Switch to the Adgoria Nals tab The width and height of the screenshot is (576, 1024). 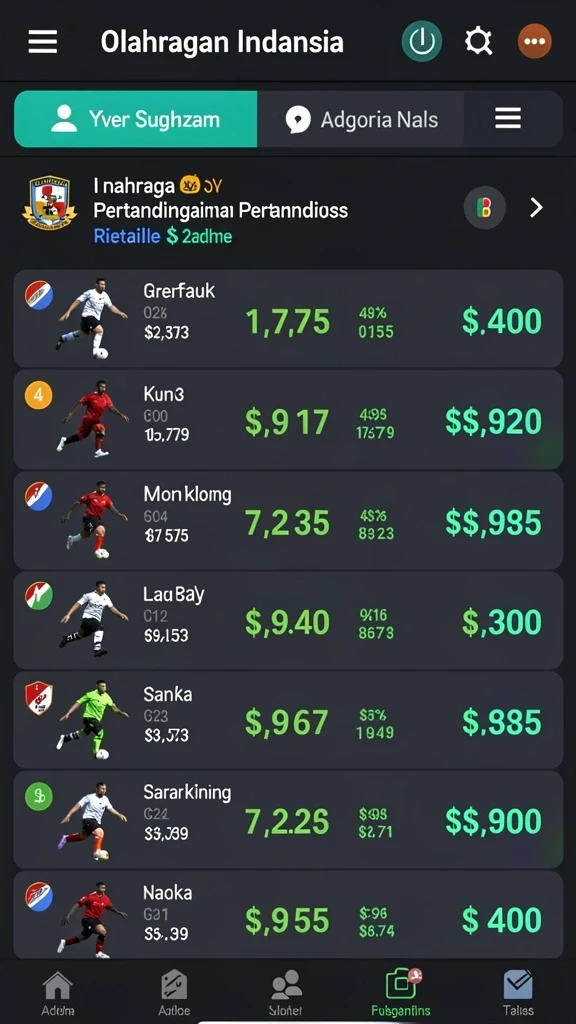pos(360,119)
